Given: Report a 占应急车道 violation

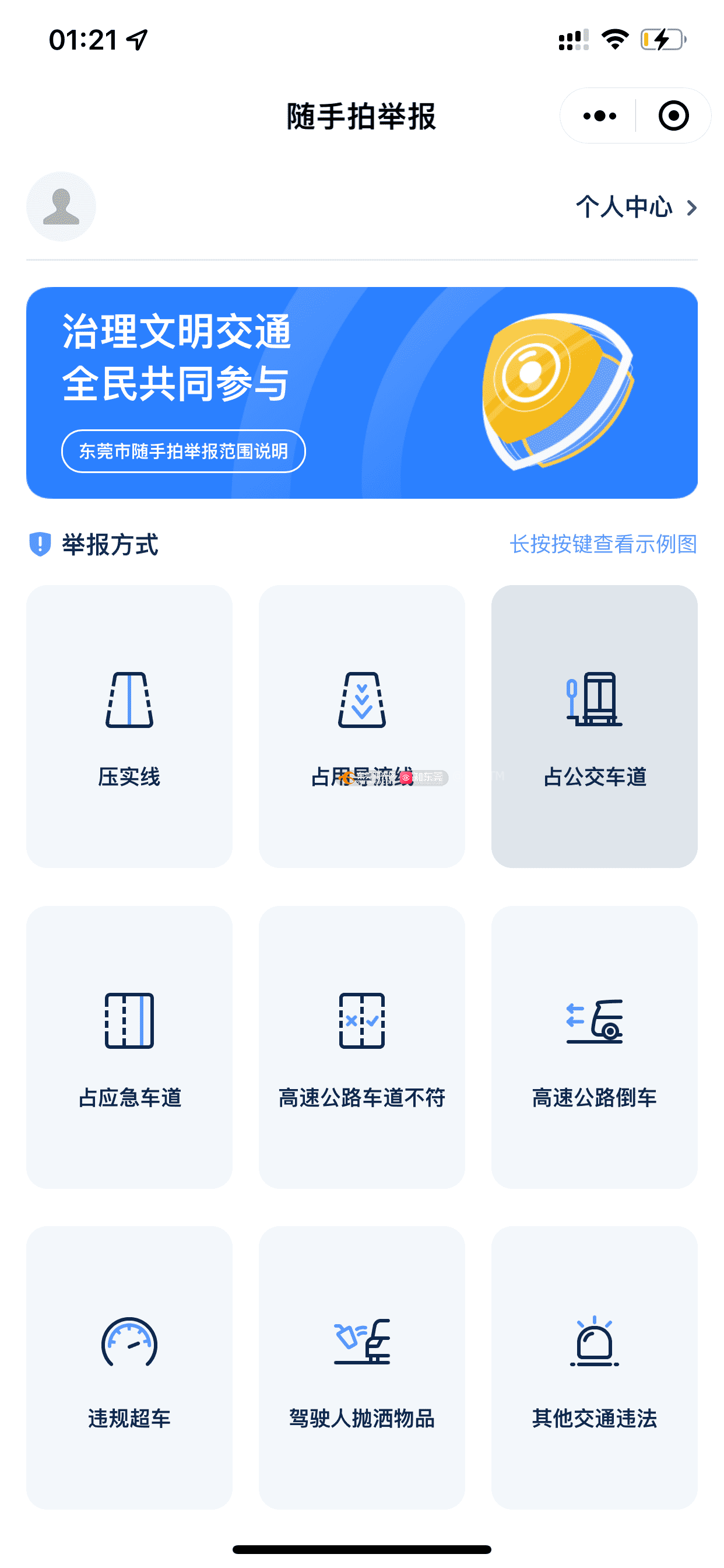Looking at the screenshot, I should pos(129,1046).
